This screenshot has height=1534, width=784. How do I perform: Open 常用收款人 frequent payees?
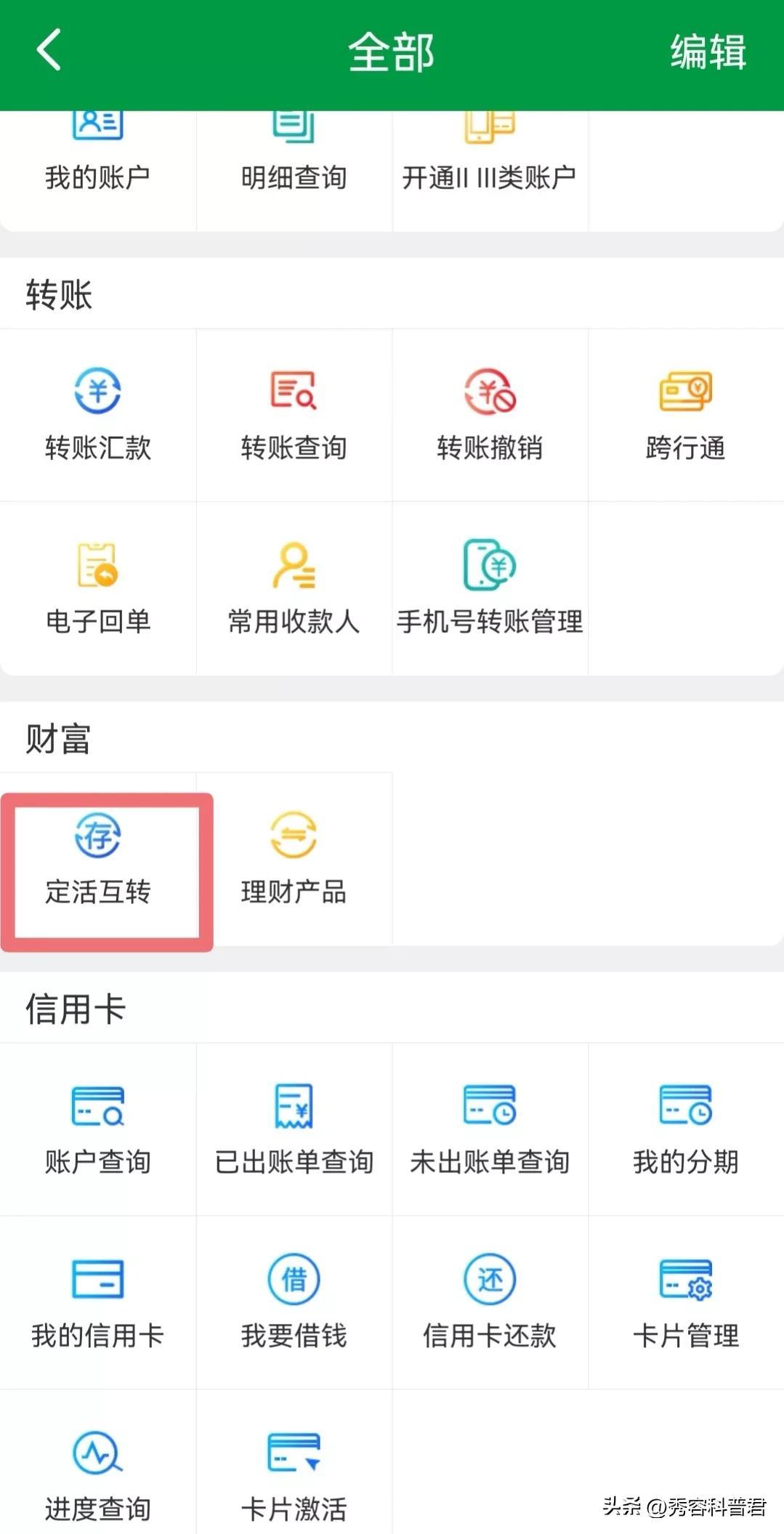(294, 587)
